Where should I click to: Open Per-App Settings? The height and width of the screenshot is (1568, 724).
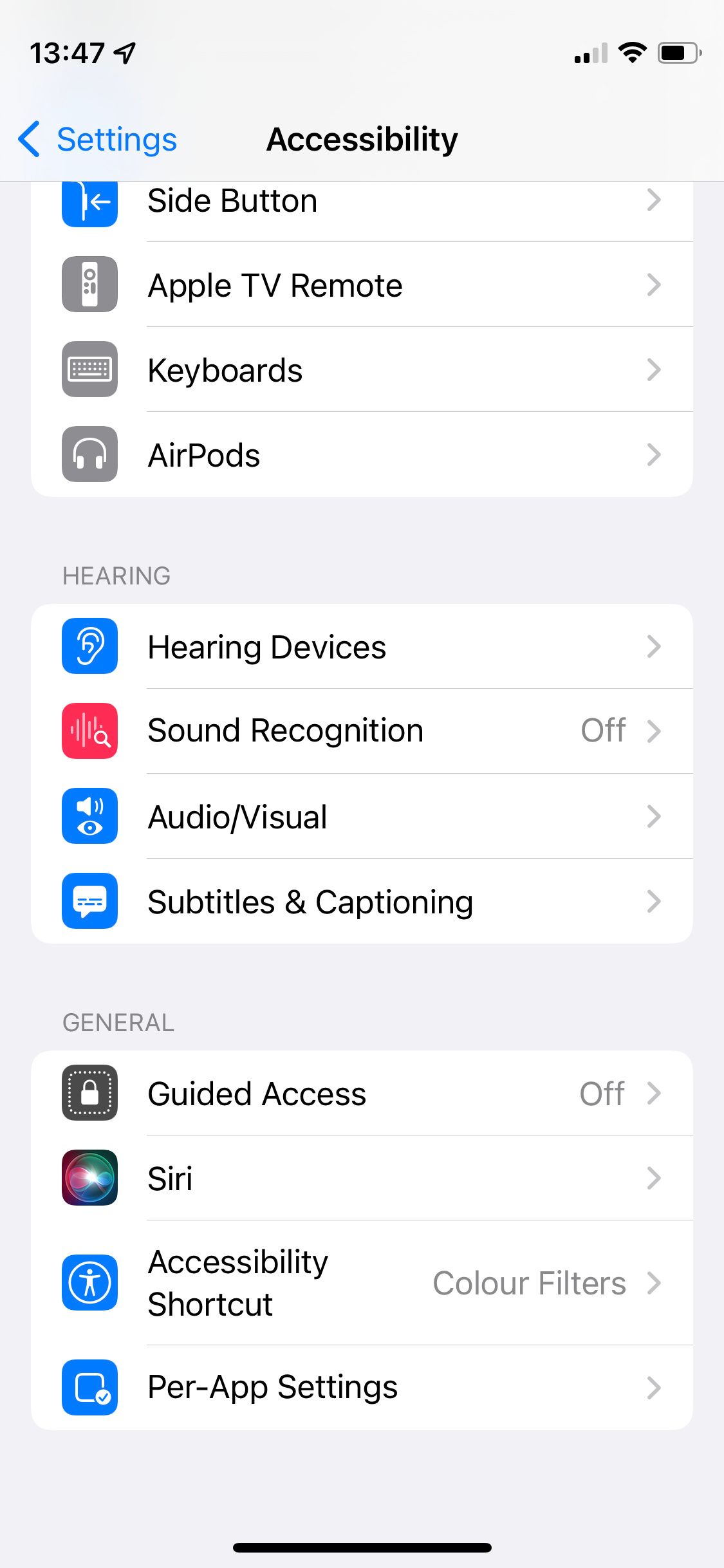coord(362,1388)
